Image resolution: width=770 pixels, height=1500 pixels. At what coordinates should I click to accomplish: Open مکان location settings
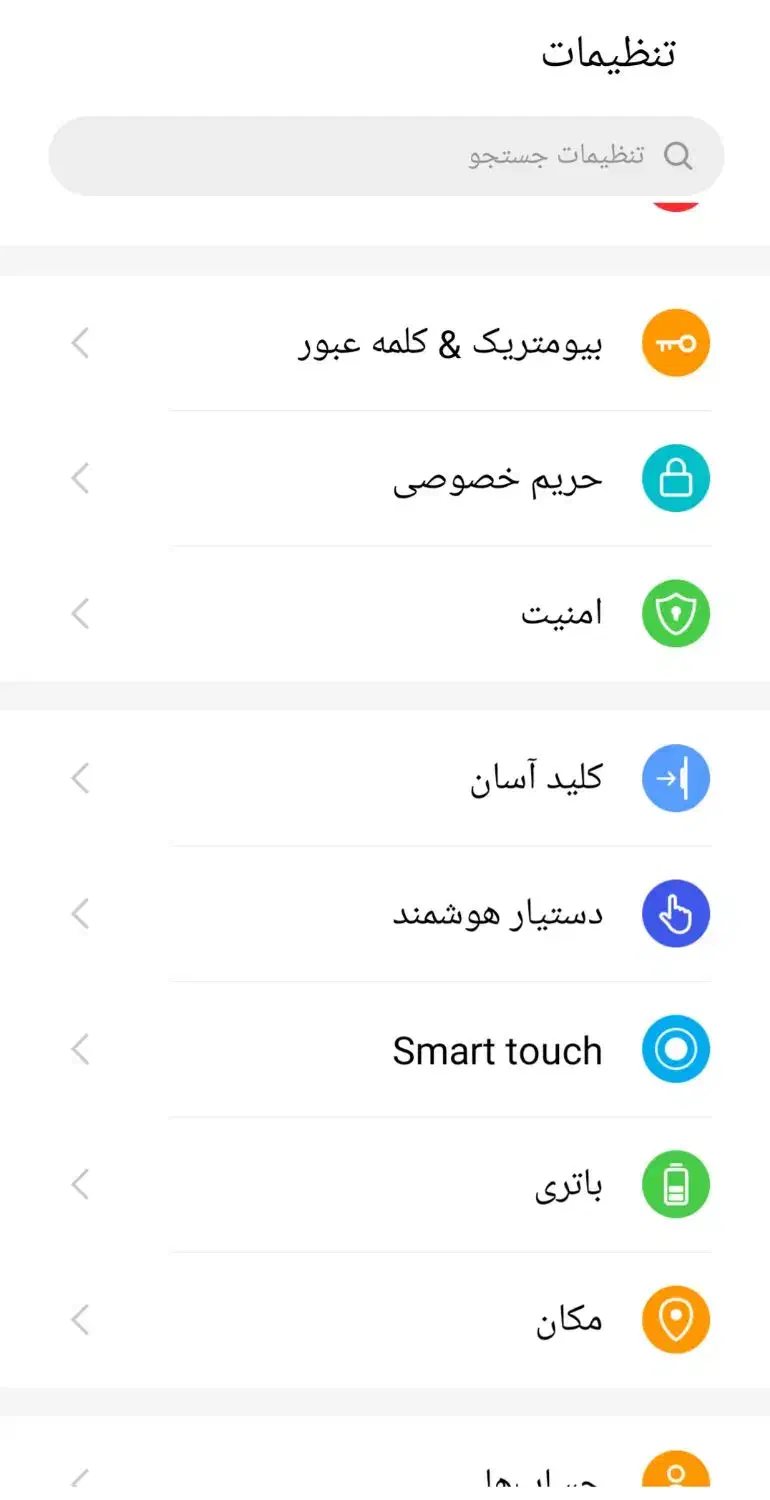[x=568, y=1320]
